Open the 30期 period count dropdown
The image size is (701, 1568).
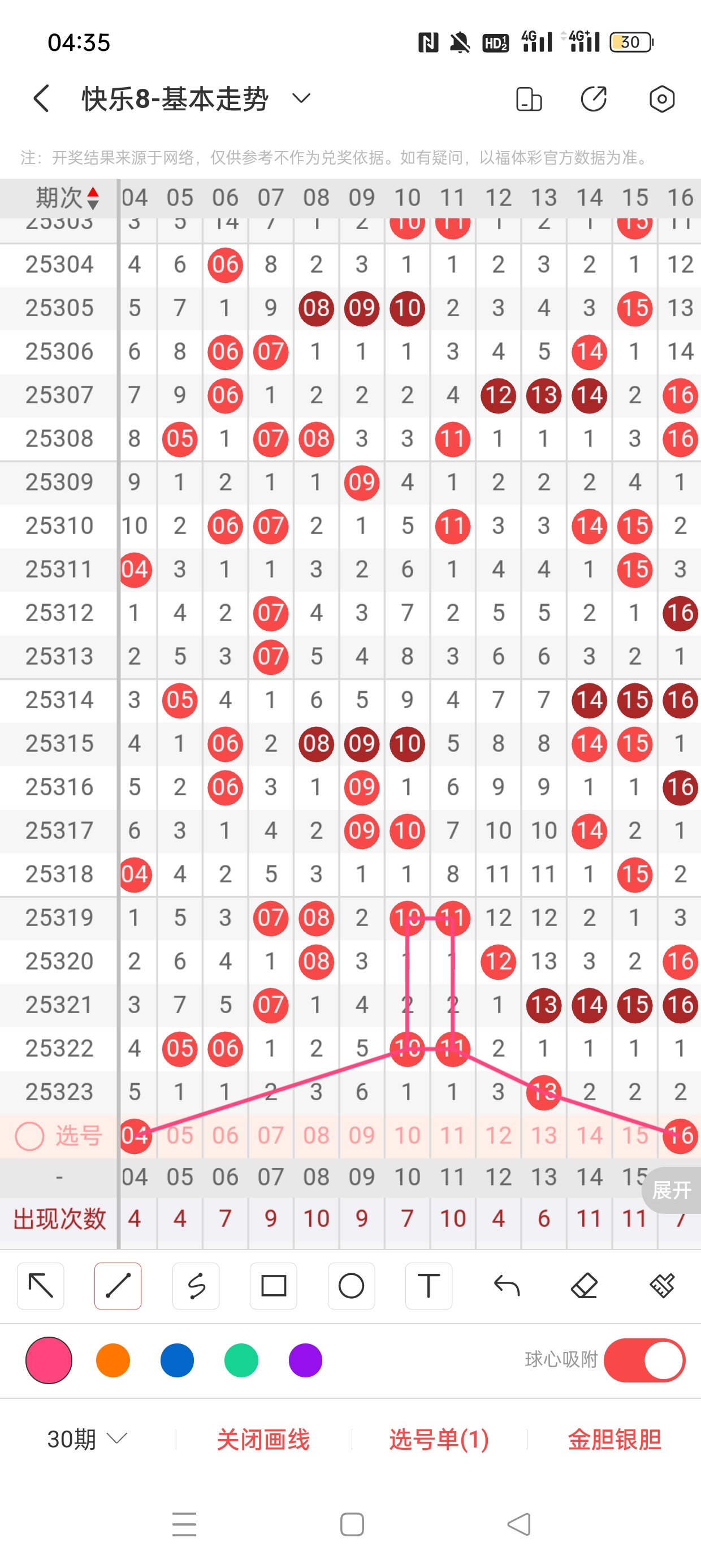click(x=87, y=1439)
